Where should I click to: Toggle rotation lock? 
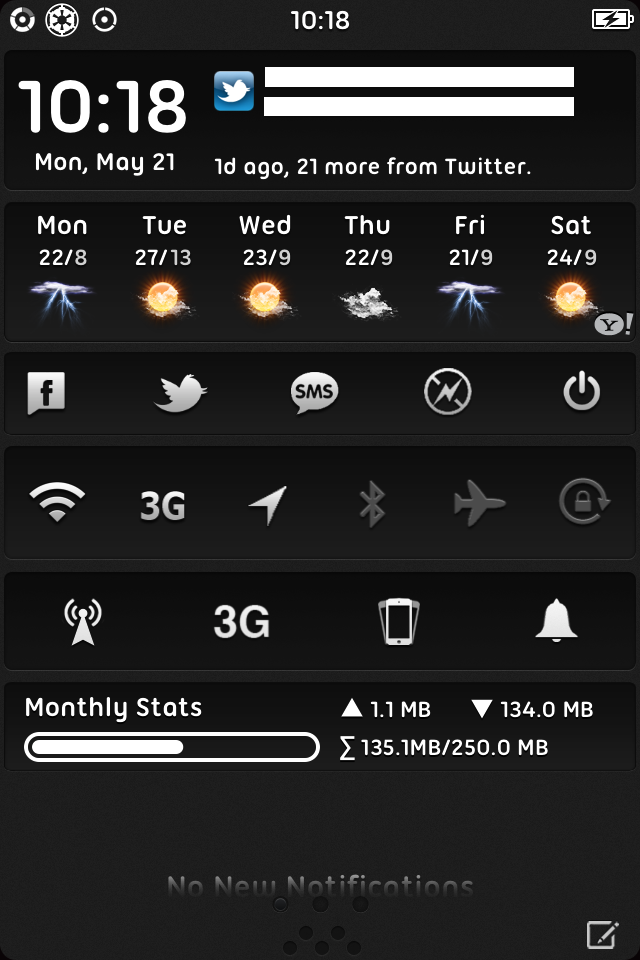coord(584,503)
